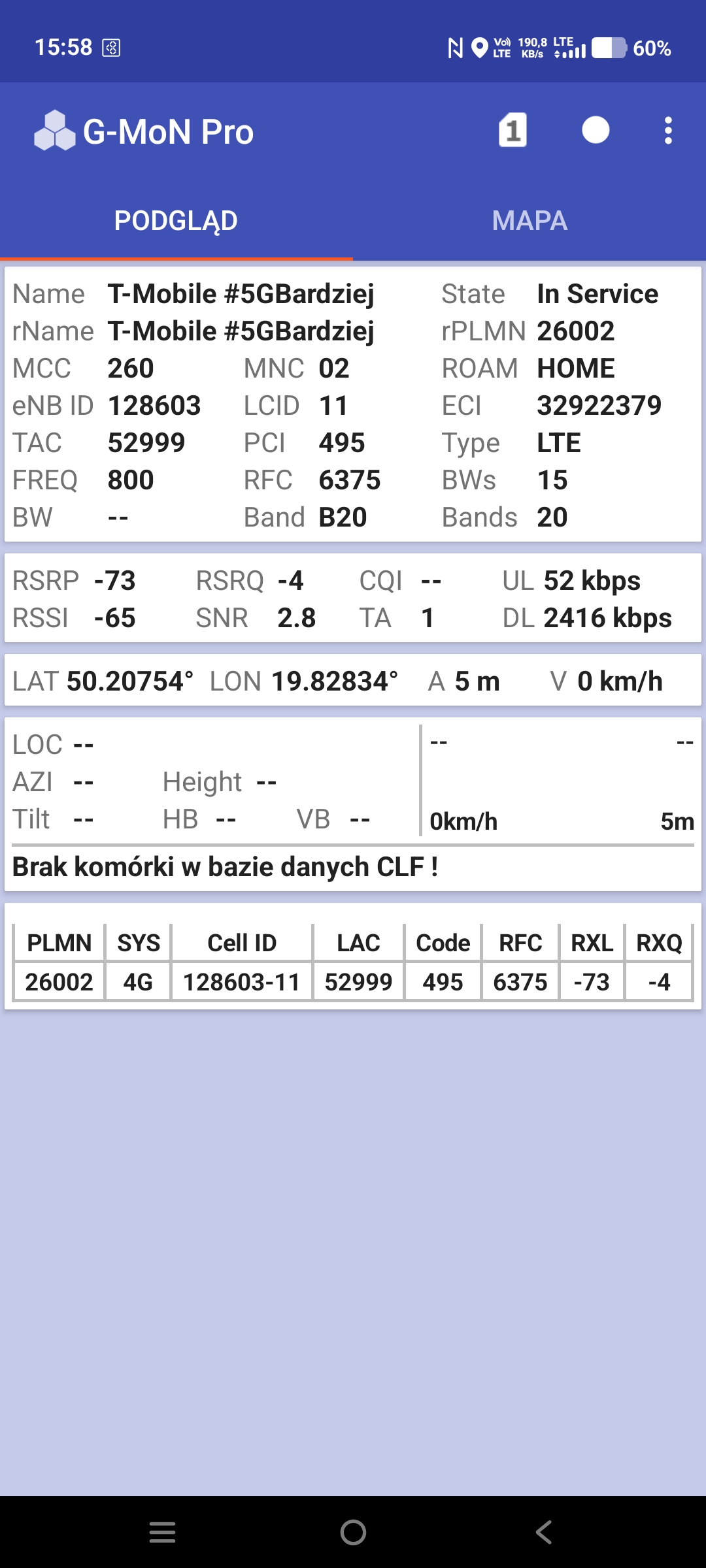Go back using the system back button
This screenshot has width=706, height=1568.
point(543,1532)
